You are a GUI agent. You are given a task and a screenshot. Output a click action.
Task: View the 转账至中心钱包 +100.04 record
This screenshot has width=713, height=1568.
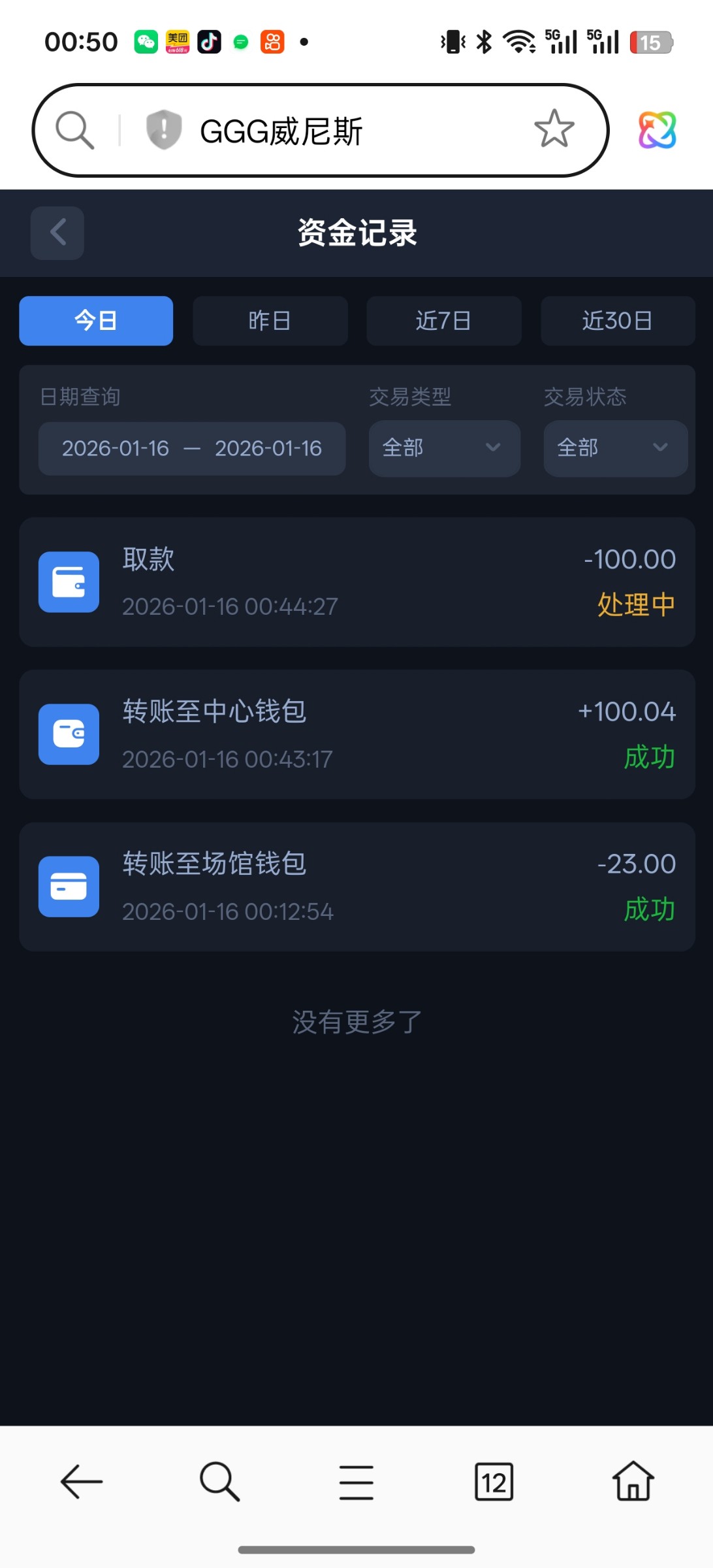click(356, 734)
